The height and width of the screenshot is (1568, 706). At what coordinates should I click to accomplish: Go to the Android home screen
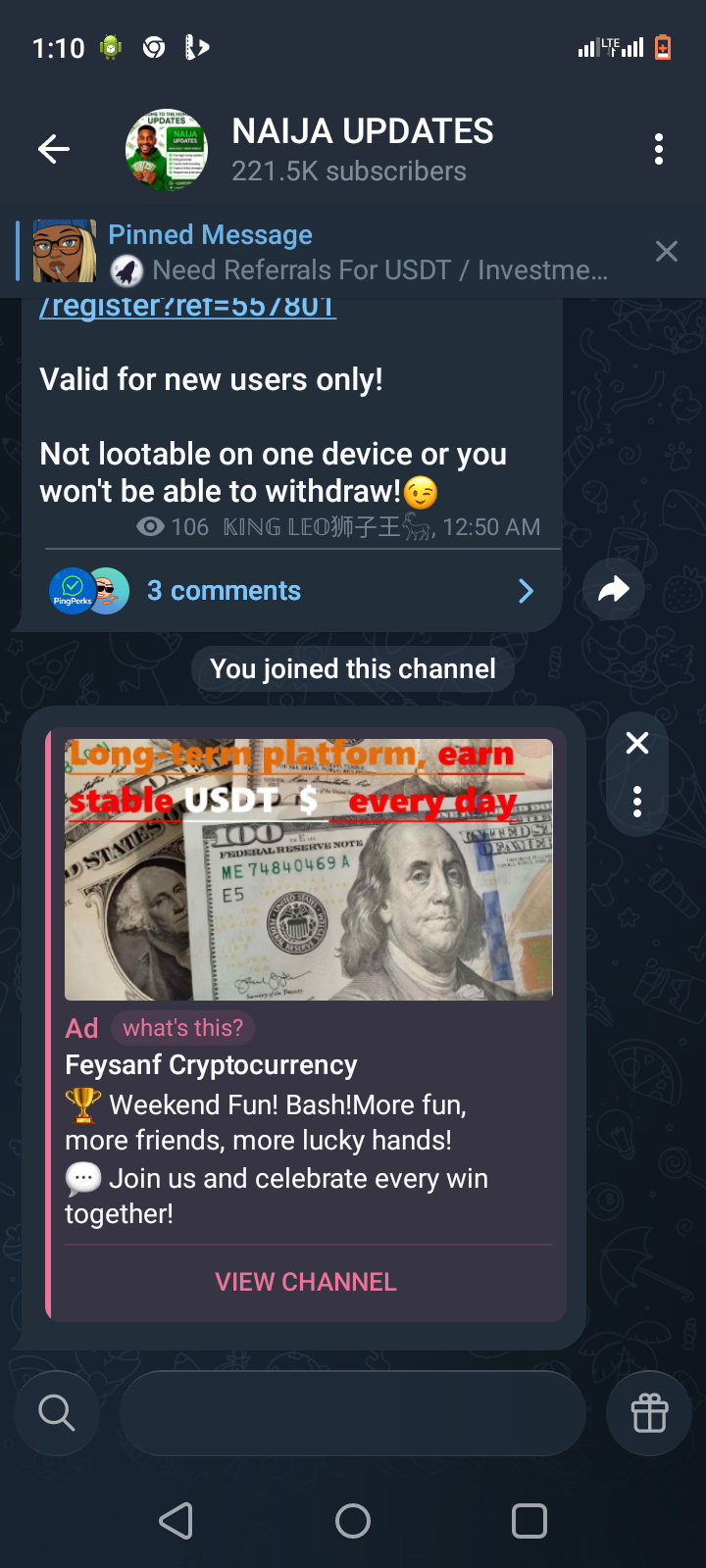353,1521
